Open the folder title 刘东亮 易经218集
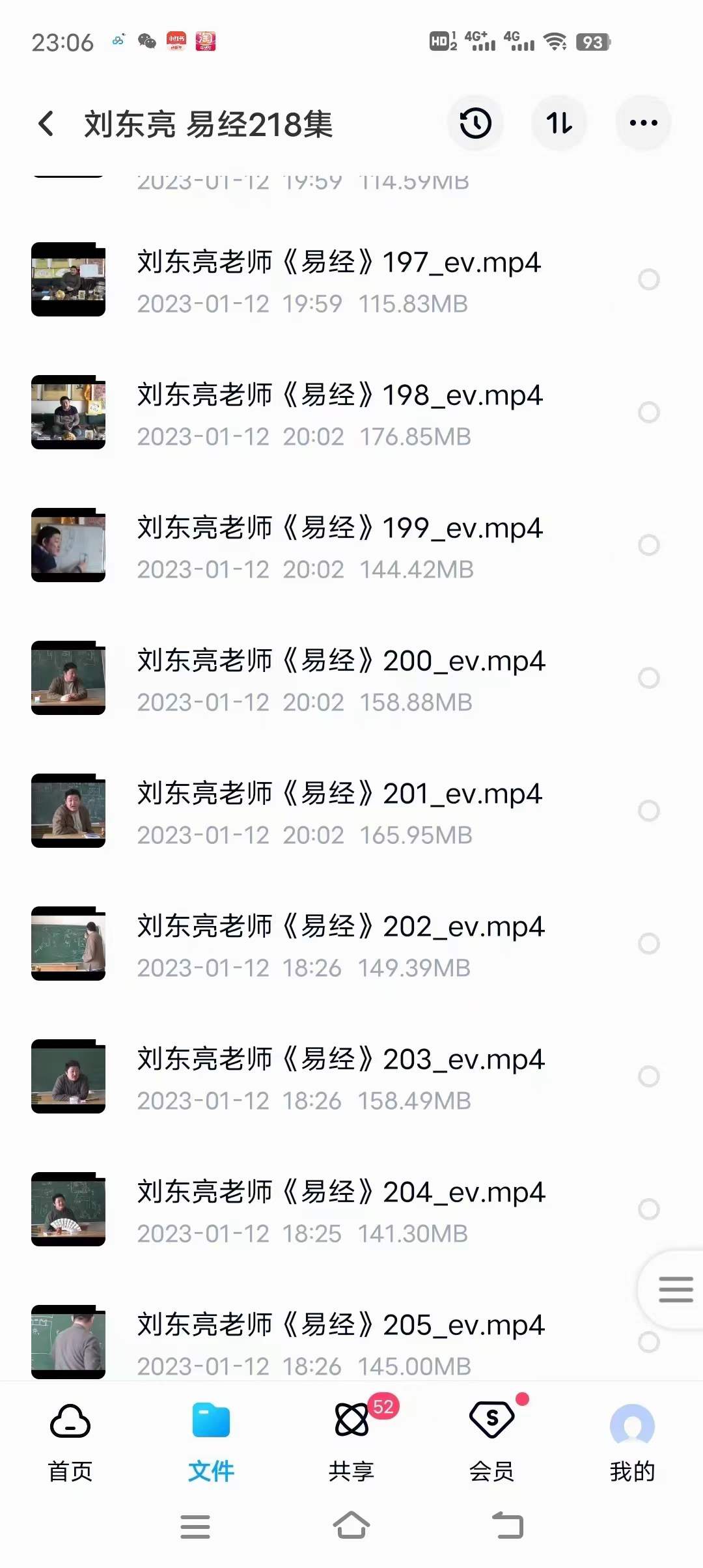The width and height of the screenshot is (703, 1568). click(208, 126)
